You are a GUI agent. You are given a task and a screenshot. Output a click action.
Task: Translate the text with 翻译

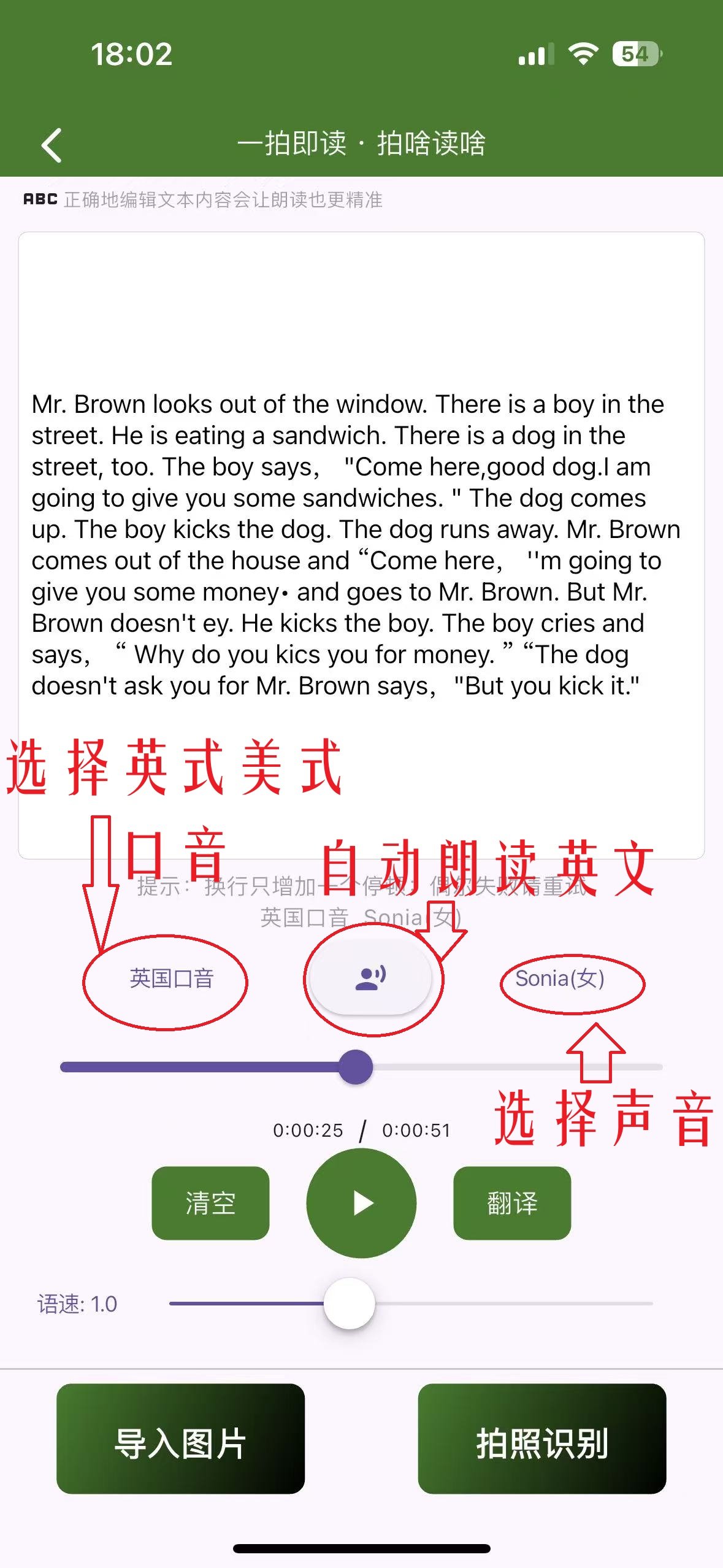tap(512, 1203)
